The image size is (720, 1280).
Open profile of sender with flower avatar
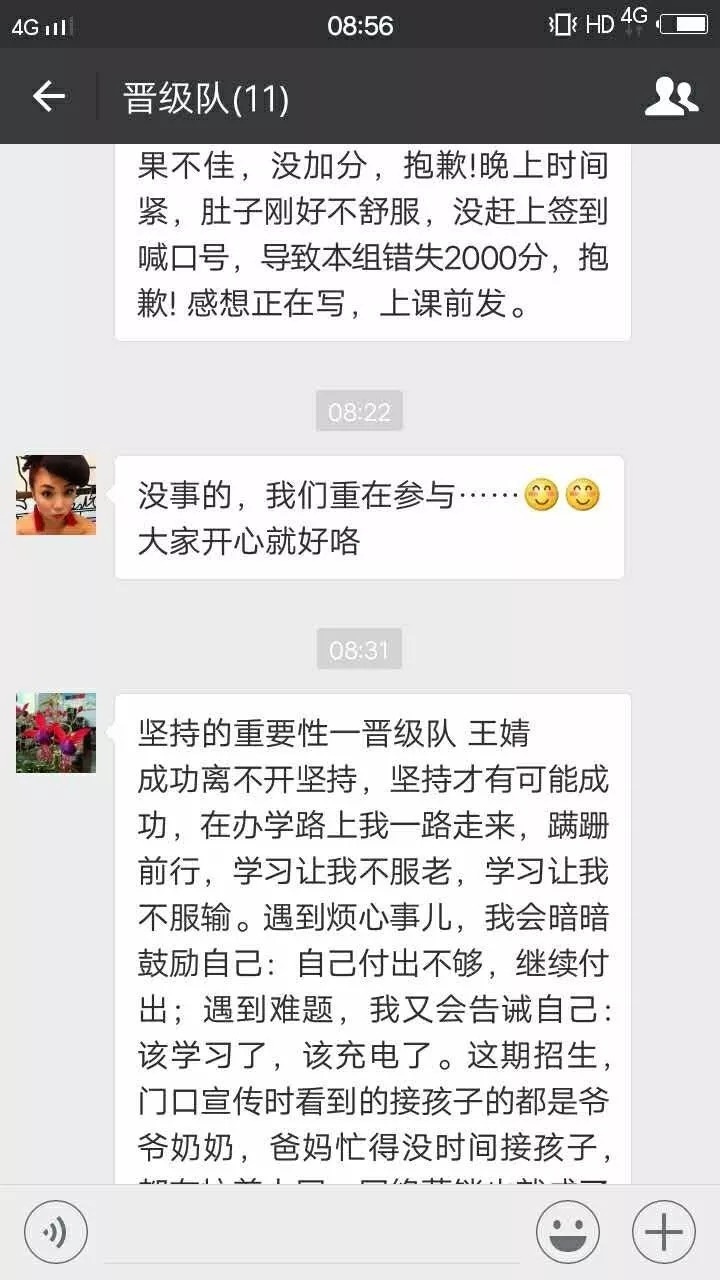point(56,733)
